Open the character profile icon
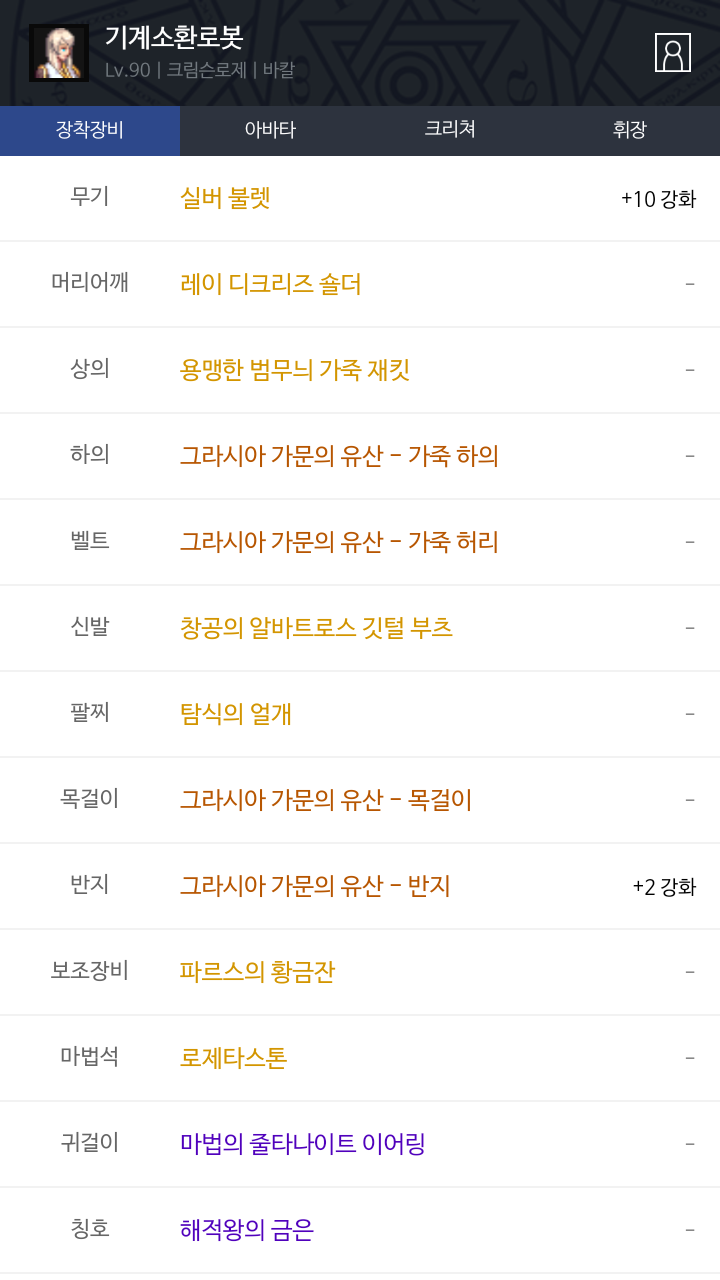720x1280 pixels. [673, 53]
